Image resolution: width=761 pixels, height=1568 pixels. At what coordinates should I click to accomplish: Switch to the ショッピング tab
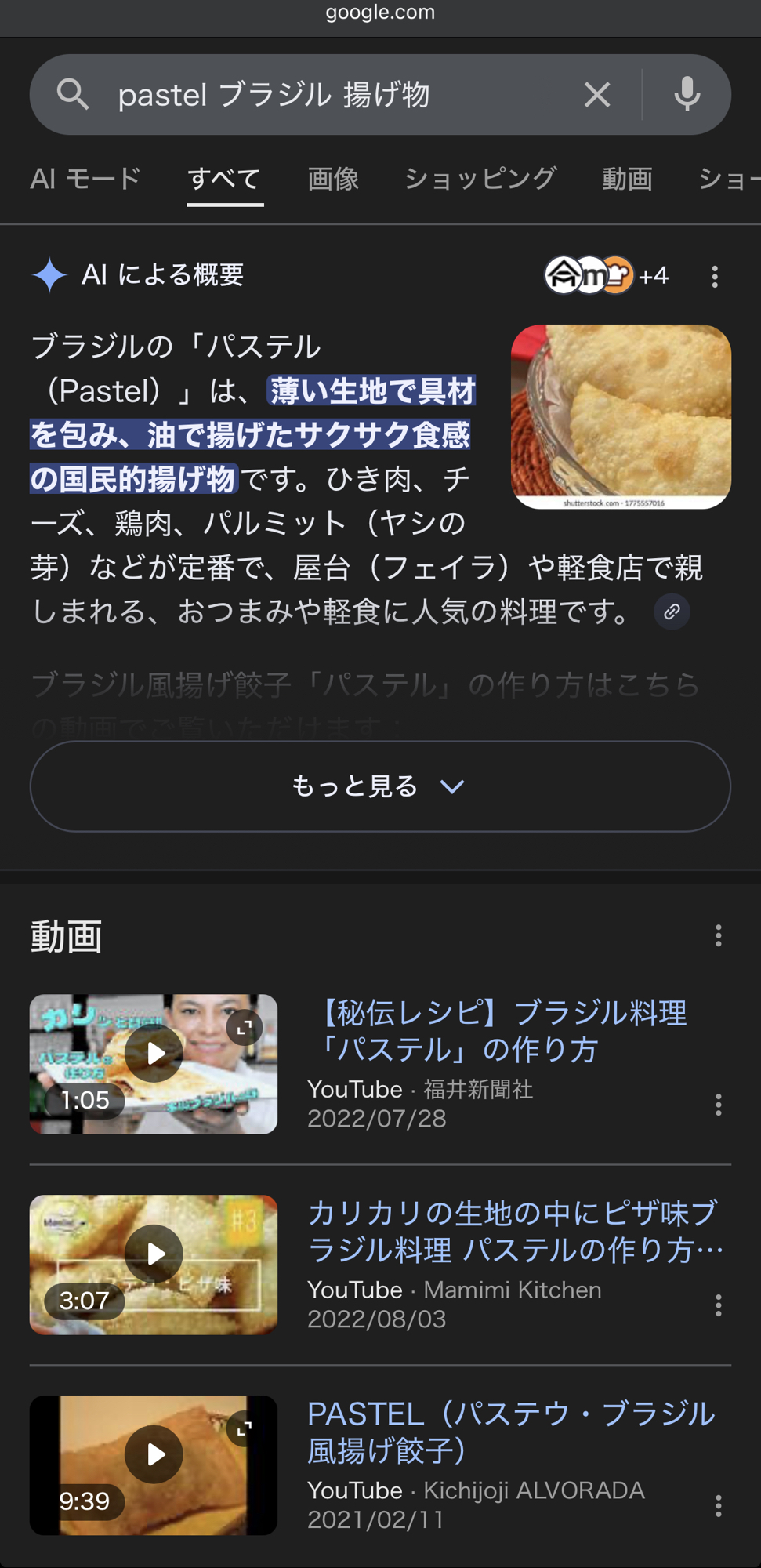click(480, 179)
